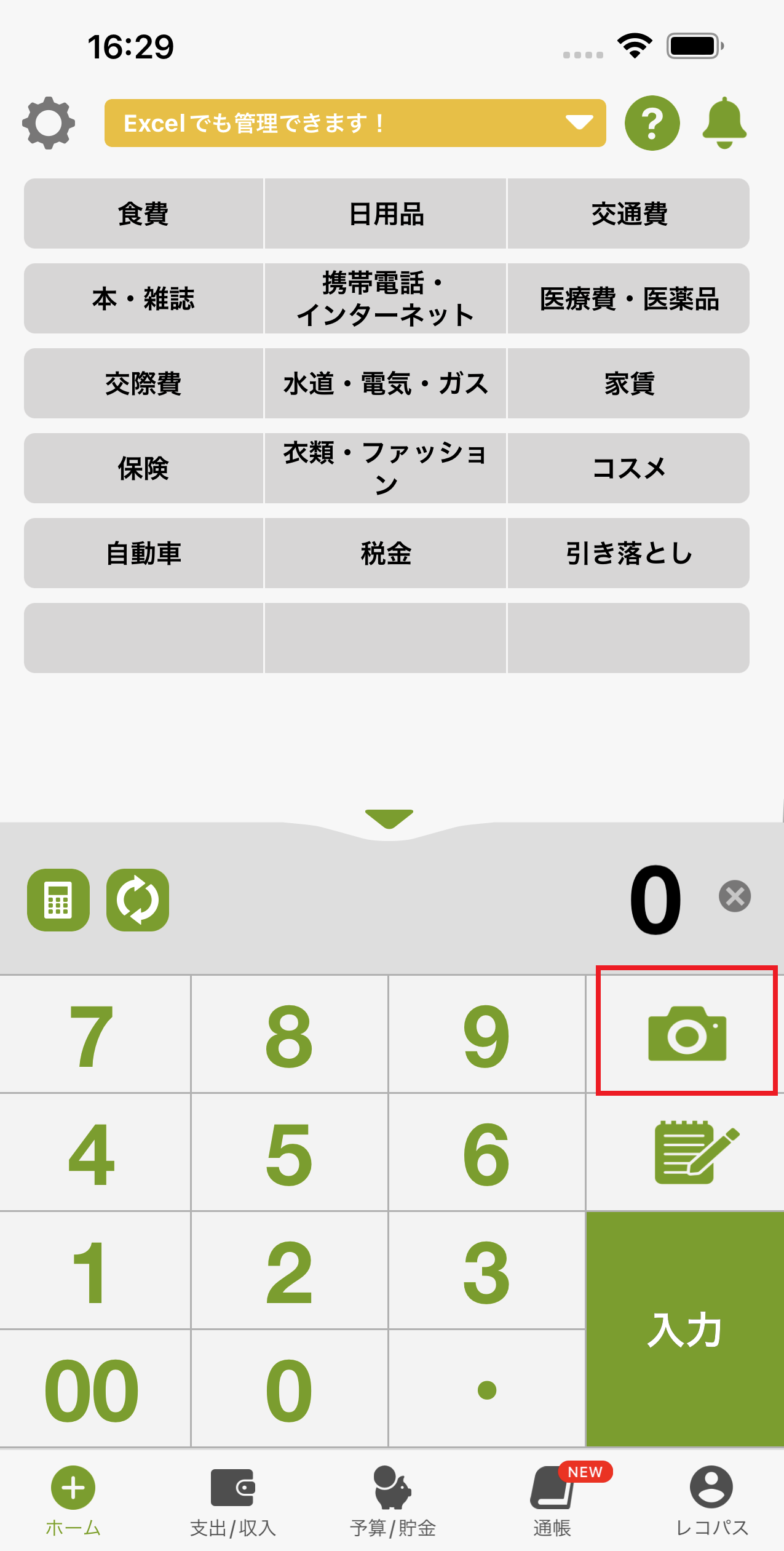784x1551 pixels.
Task: Clear the entered amount
Action: 735,896
